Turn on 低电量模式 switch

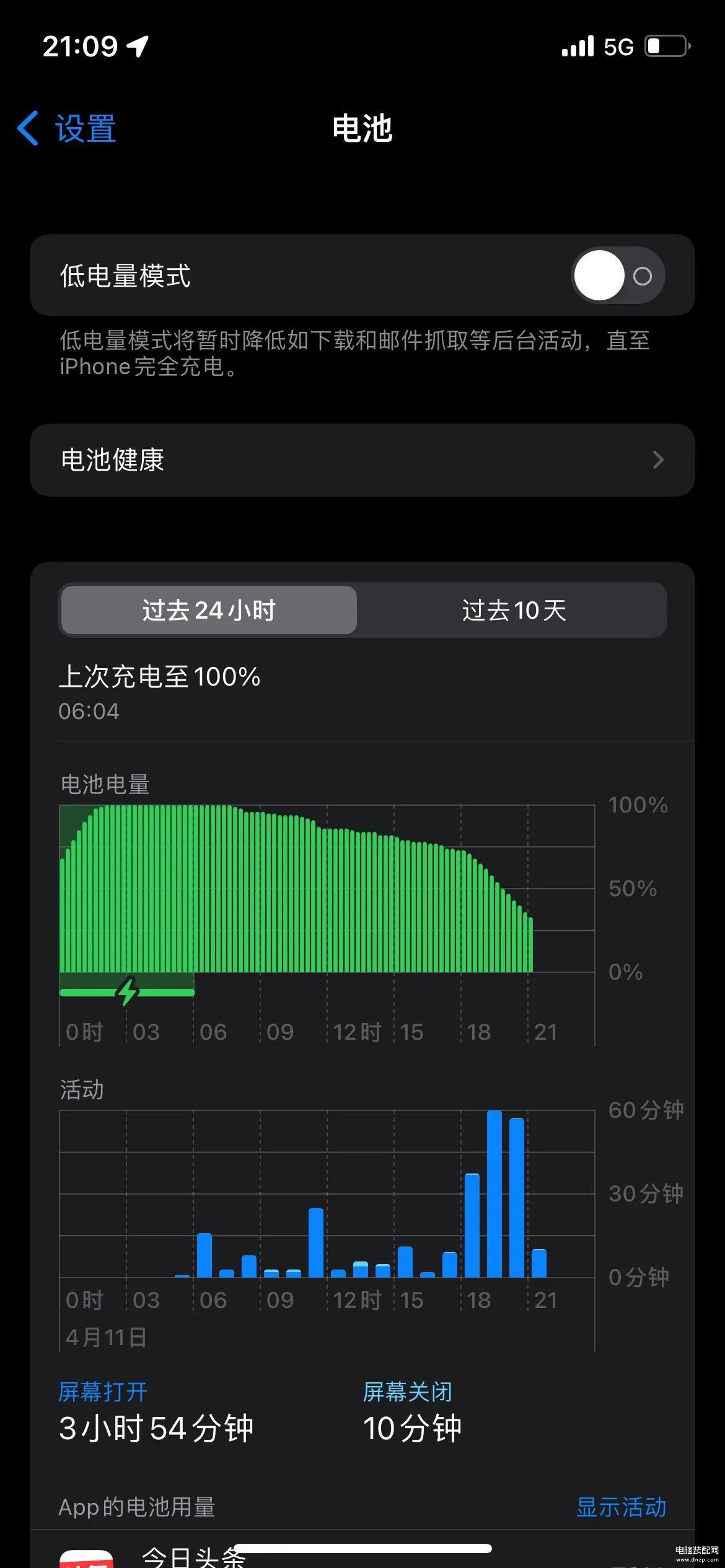pyautogui.click(x=618, y=276)
